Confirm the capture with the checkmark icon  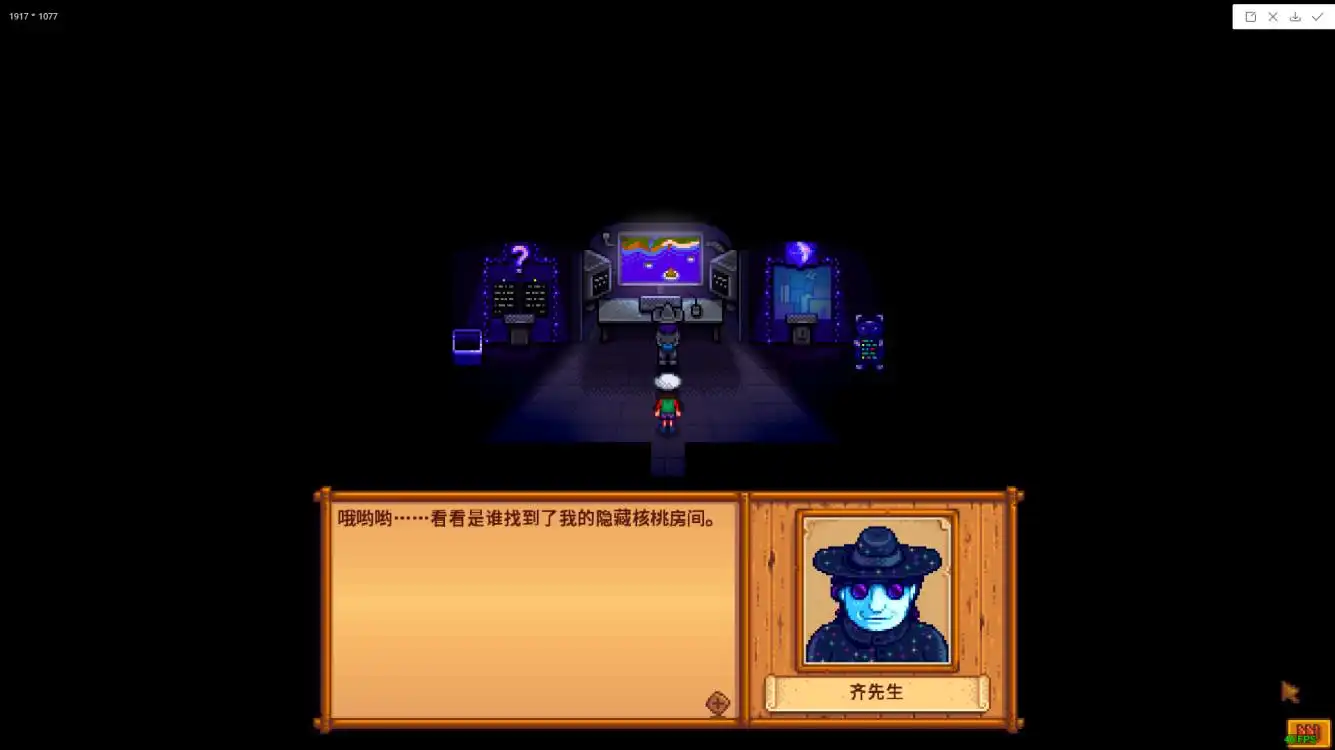[1317, 17]
